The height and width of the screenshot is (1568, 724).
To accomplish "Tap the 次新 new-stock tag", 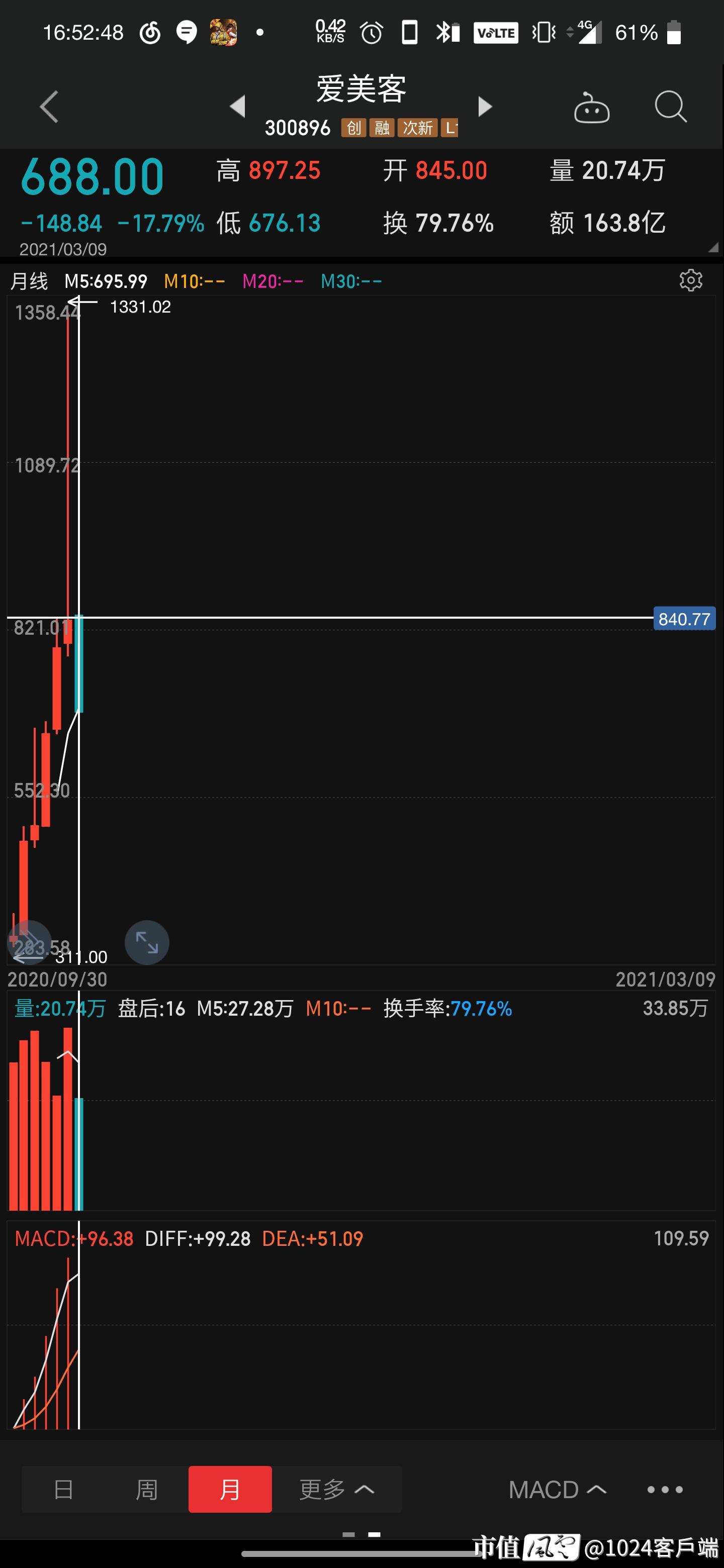I will [418, 128].
